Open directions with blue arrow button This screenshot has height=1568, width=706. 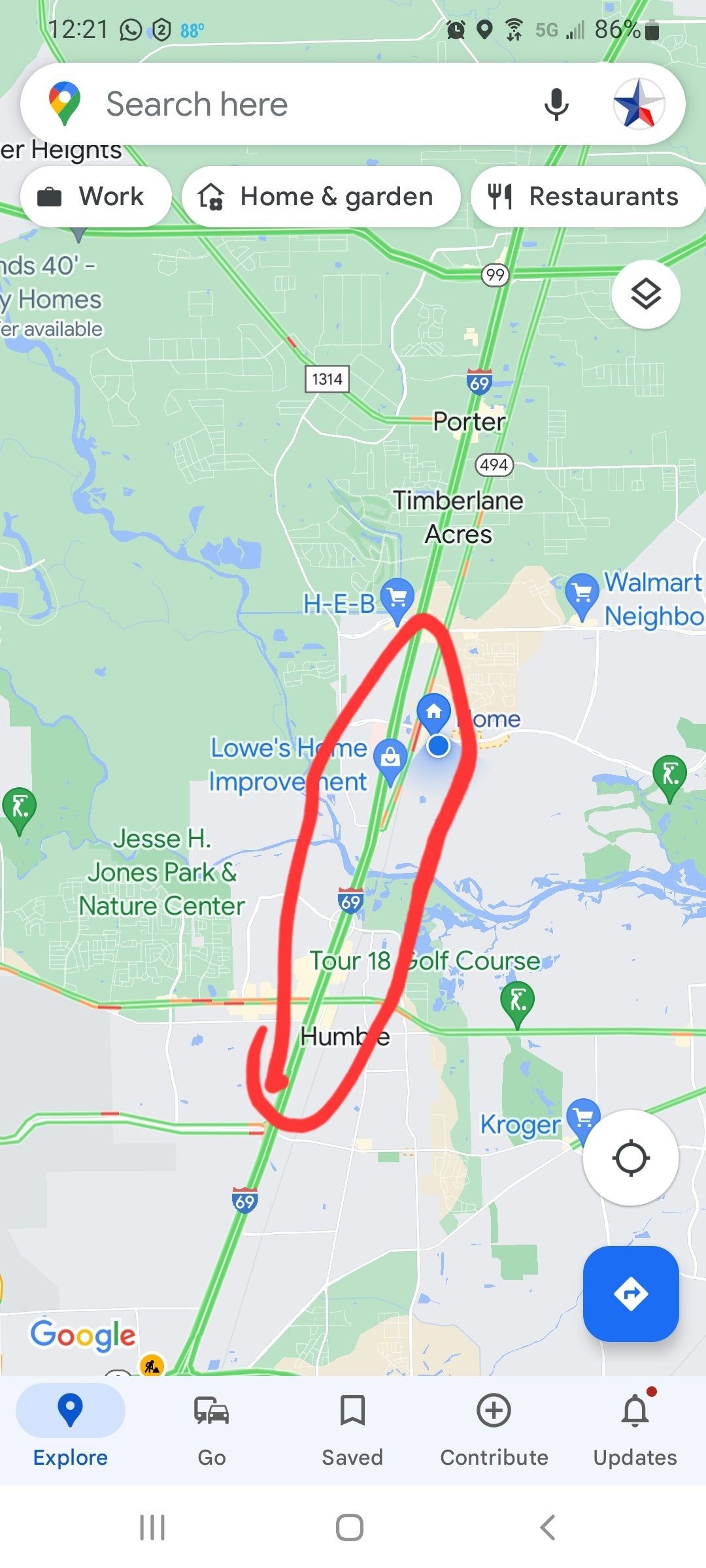point(630,1294)
